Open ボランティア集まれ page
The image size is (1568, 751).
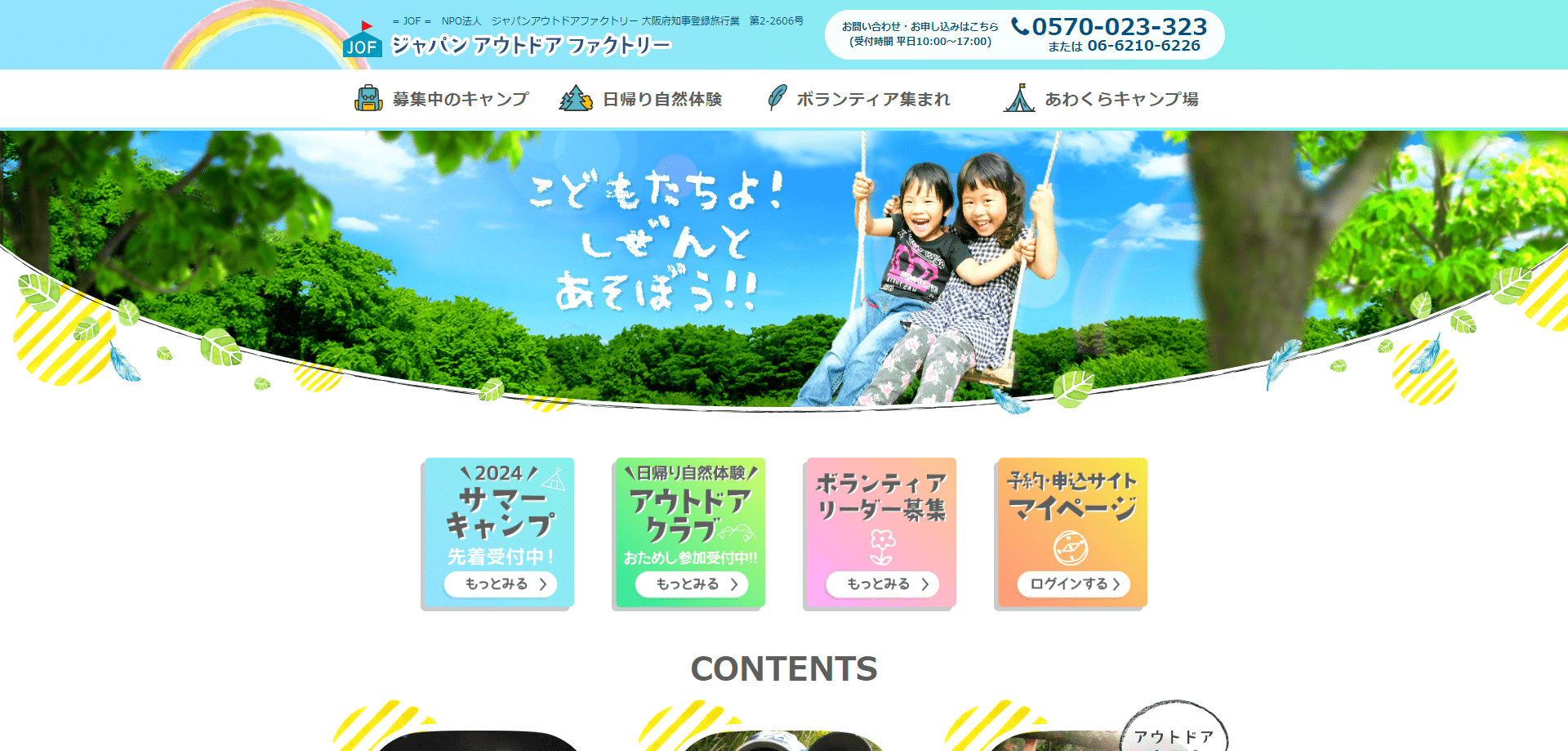(x=859, y=99)
